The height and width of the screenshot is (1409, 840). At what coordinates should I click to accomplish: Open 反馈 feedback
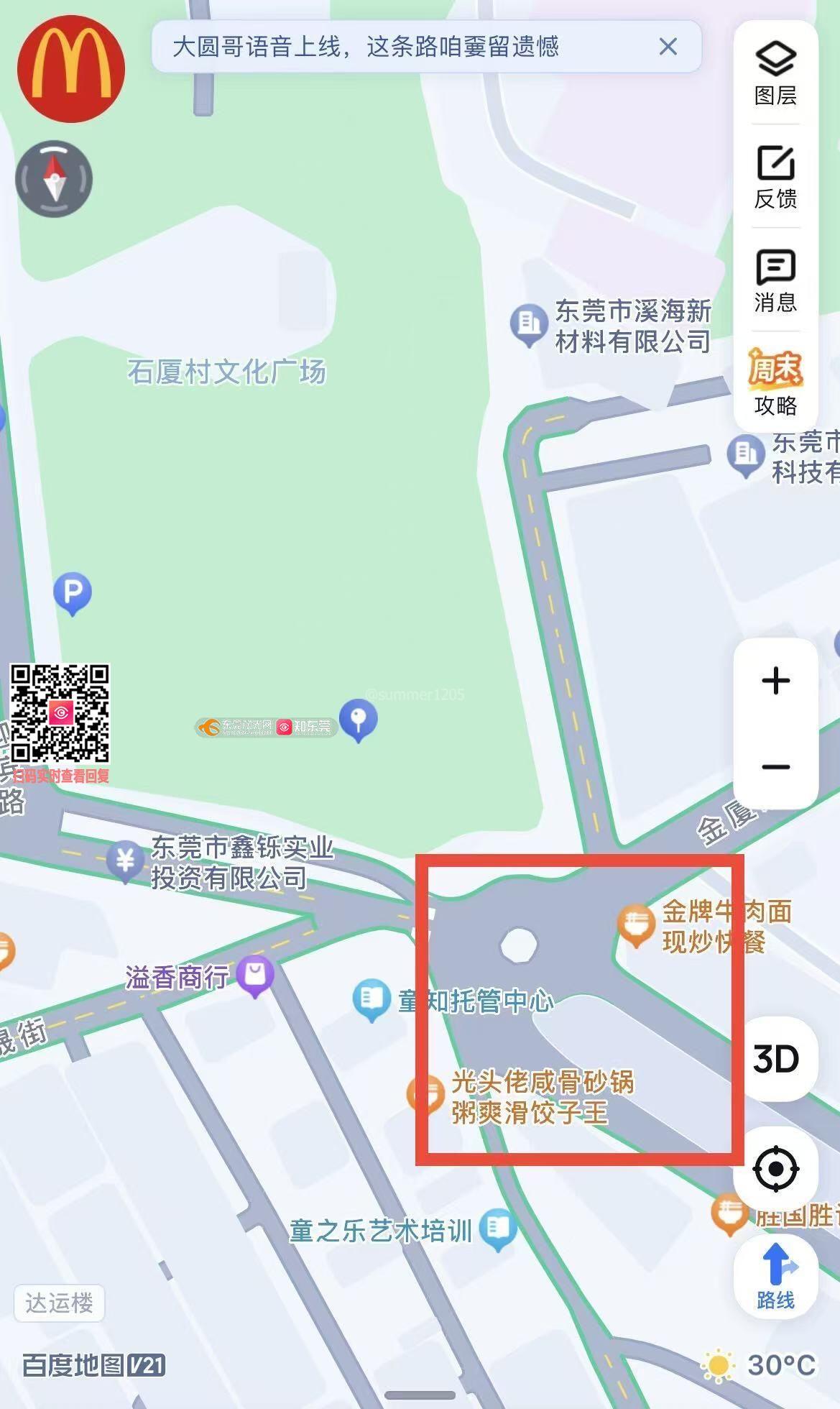point(775,177)
